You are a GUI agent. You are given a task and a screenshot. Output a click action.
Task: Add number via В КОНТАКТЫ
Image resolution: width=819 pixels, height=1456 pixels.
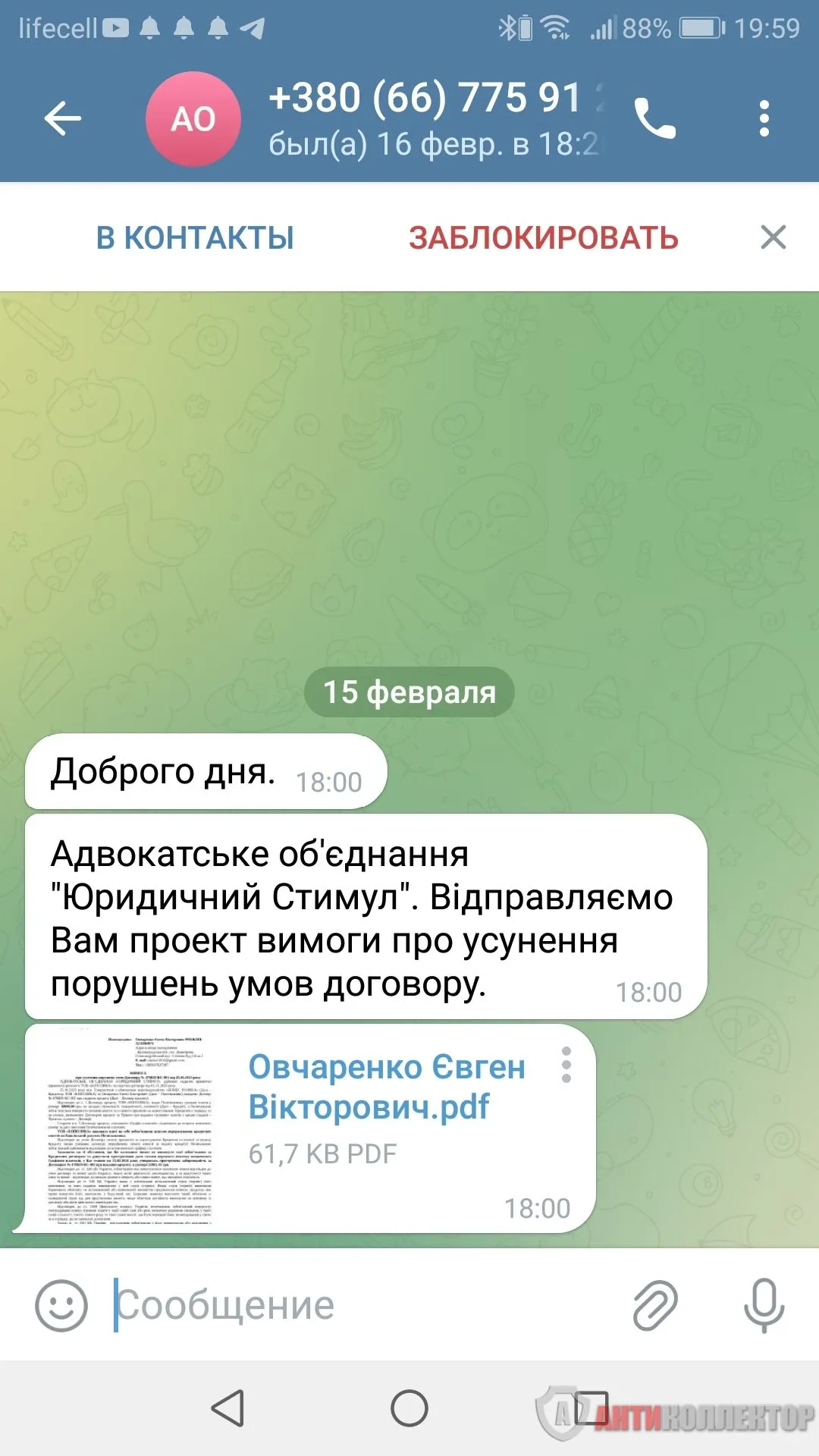[x=195, y=238]
